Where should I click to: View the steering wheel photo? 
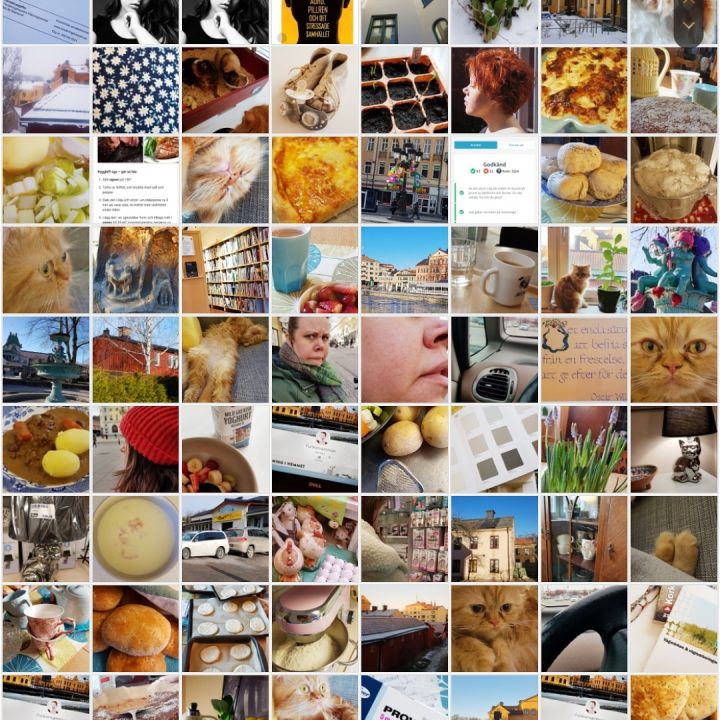tap(584, 628)
